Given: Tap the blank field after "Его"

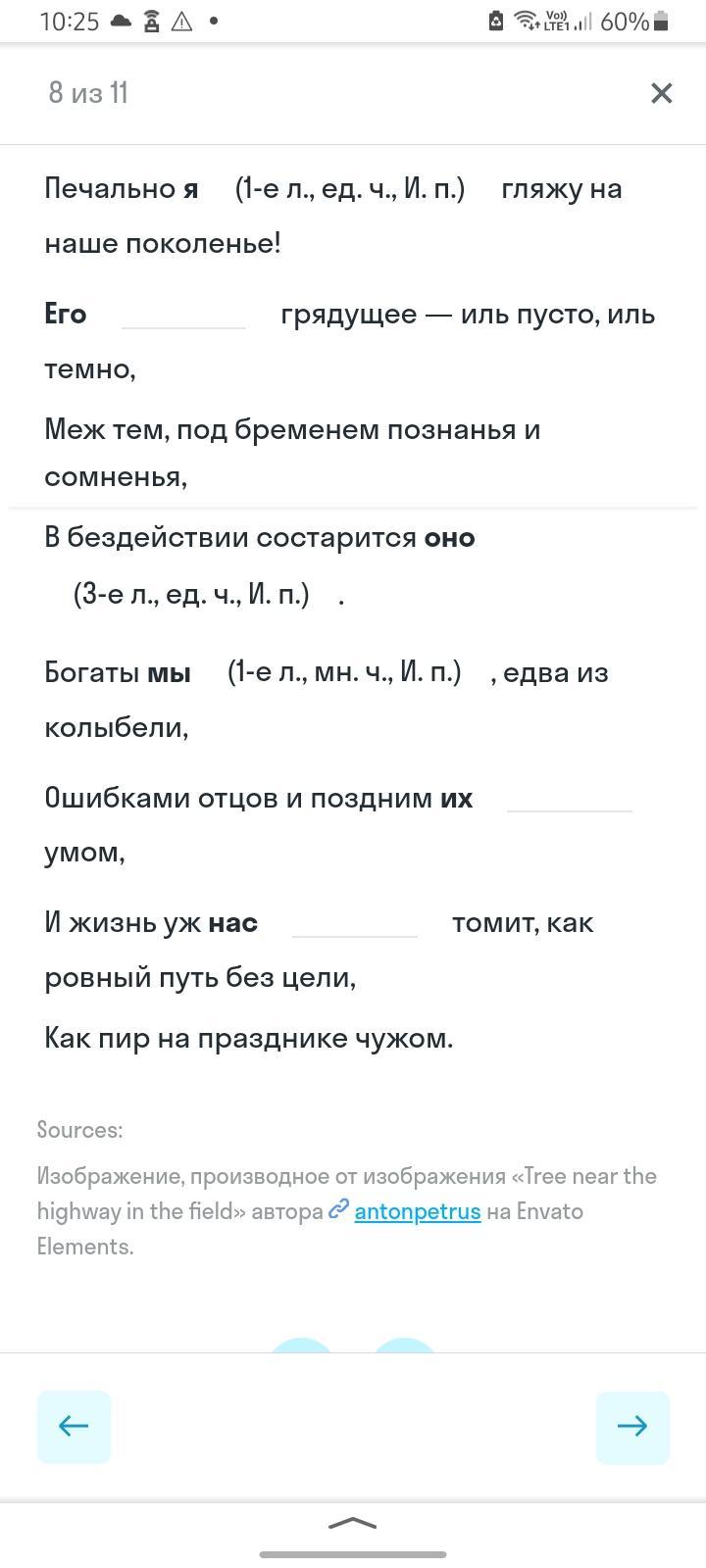Looking at the screenshot, I should click(183, 314).
